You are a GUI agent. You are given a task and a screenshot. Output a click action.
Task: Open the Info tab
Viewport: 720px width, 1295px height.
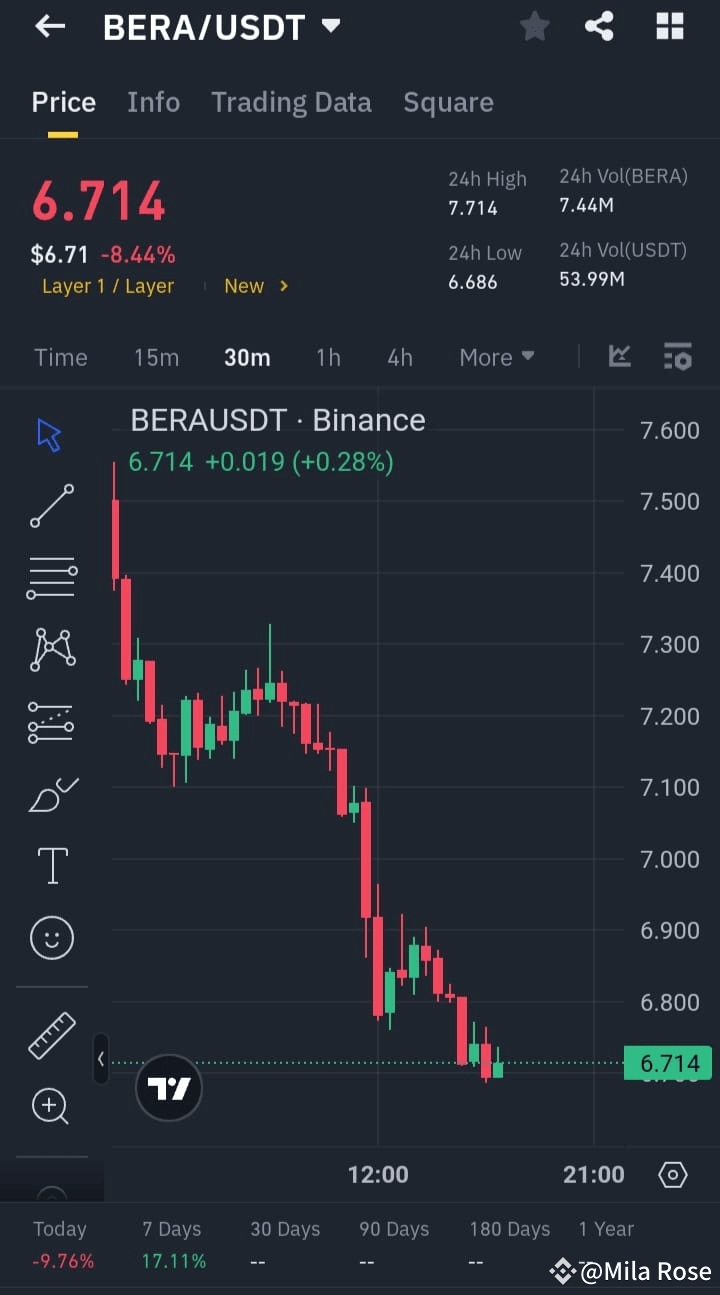(153, 101)
